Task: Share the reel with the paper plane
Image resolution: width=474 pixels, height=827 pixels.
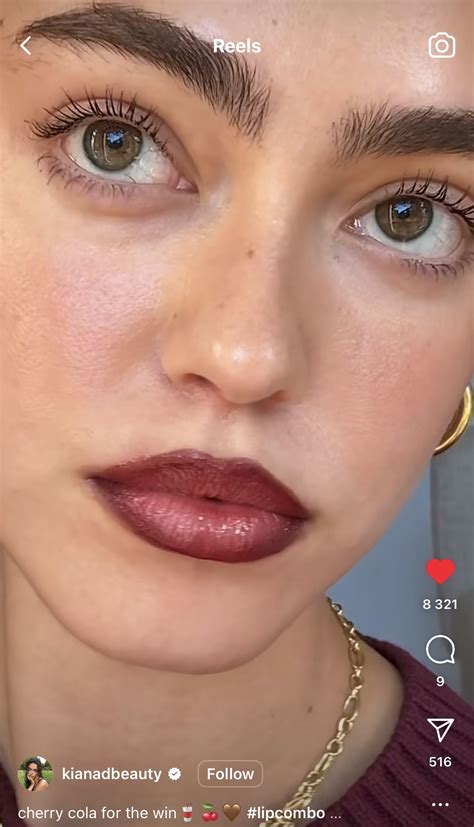Action: click(440, 730)
